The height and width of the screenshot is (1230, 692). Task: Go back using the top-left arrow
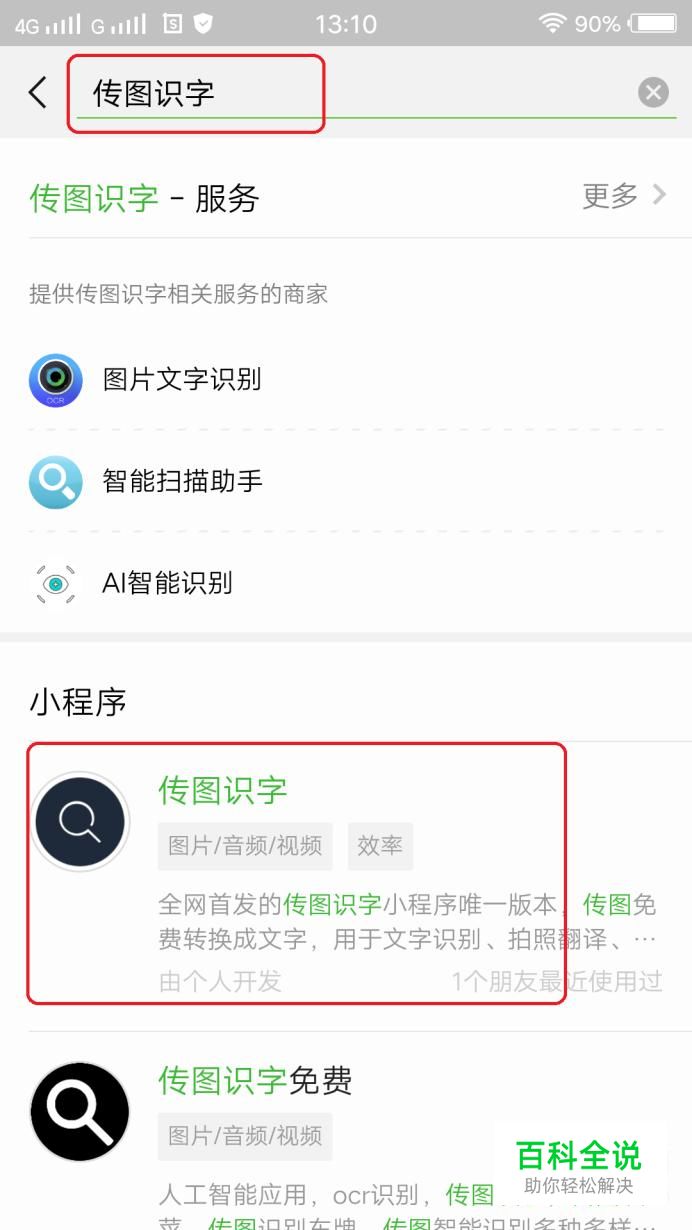click(x=38, y=93)
